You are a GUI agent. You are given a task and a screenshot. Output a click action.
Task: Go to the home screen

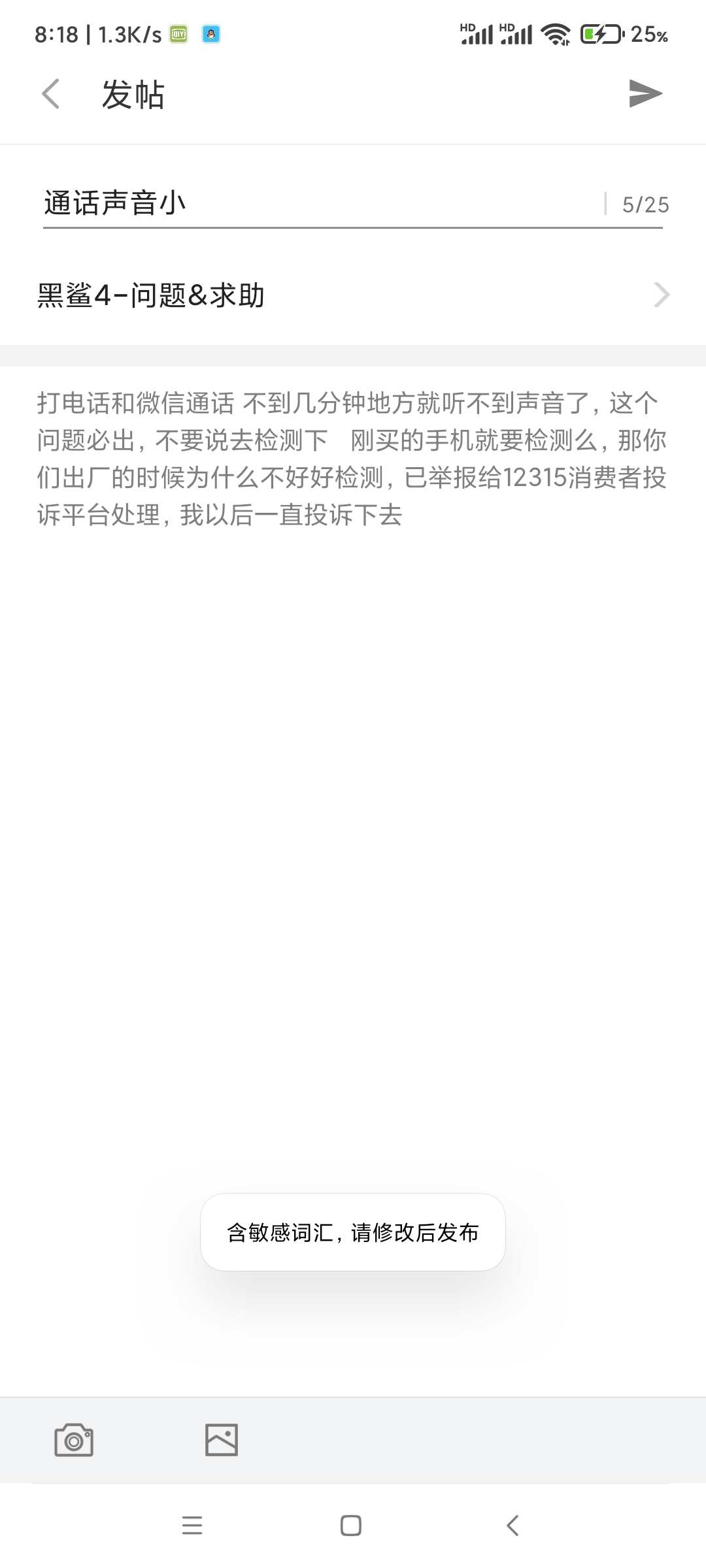click(x=351, y=1525)
